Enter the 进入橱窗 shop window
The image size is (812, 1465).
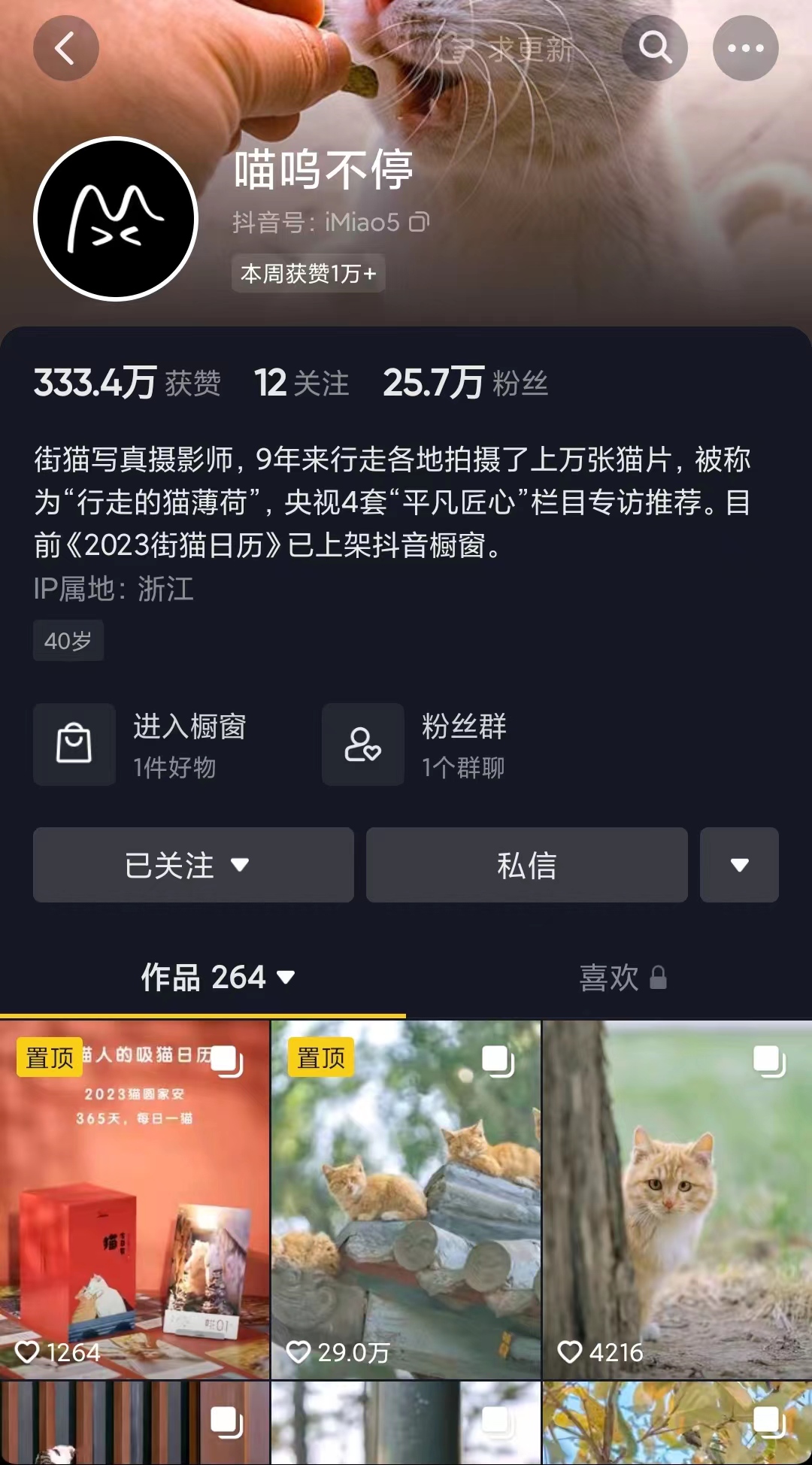(141, 745)
